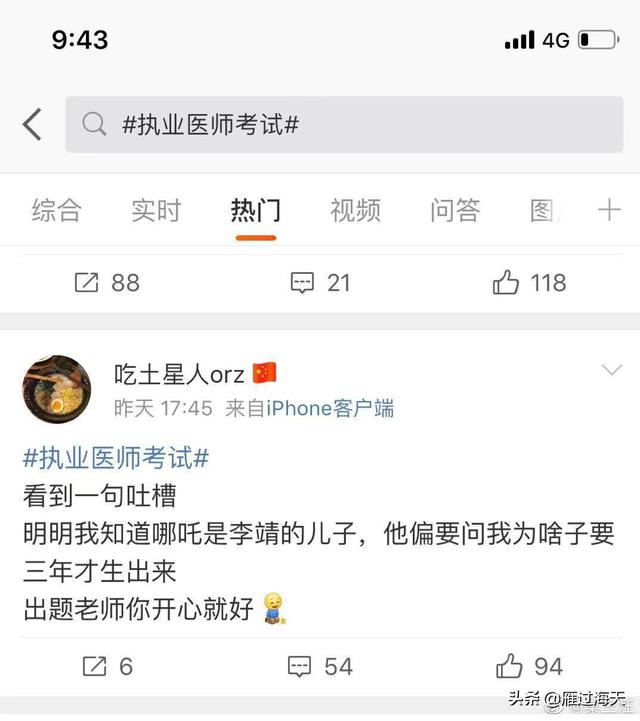This screenshot has height=721, width=640.
Task: Open 吃土星人orz's profile avatar
Action: [56, 389]
